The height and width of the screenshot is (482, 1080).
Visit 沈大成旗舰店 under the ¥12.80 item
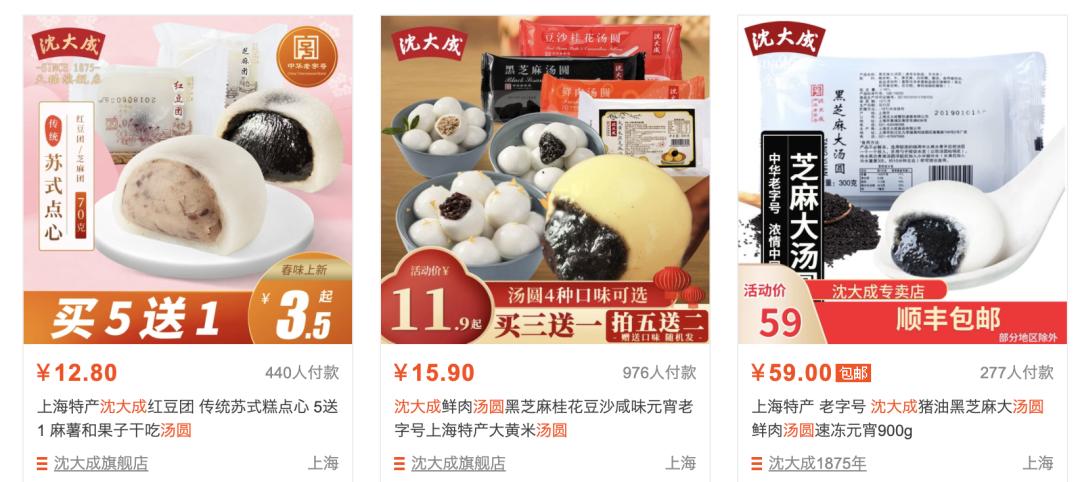point(100,463)
